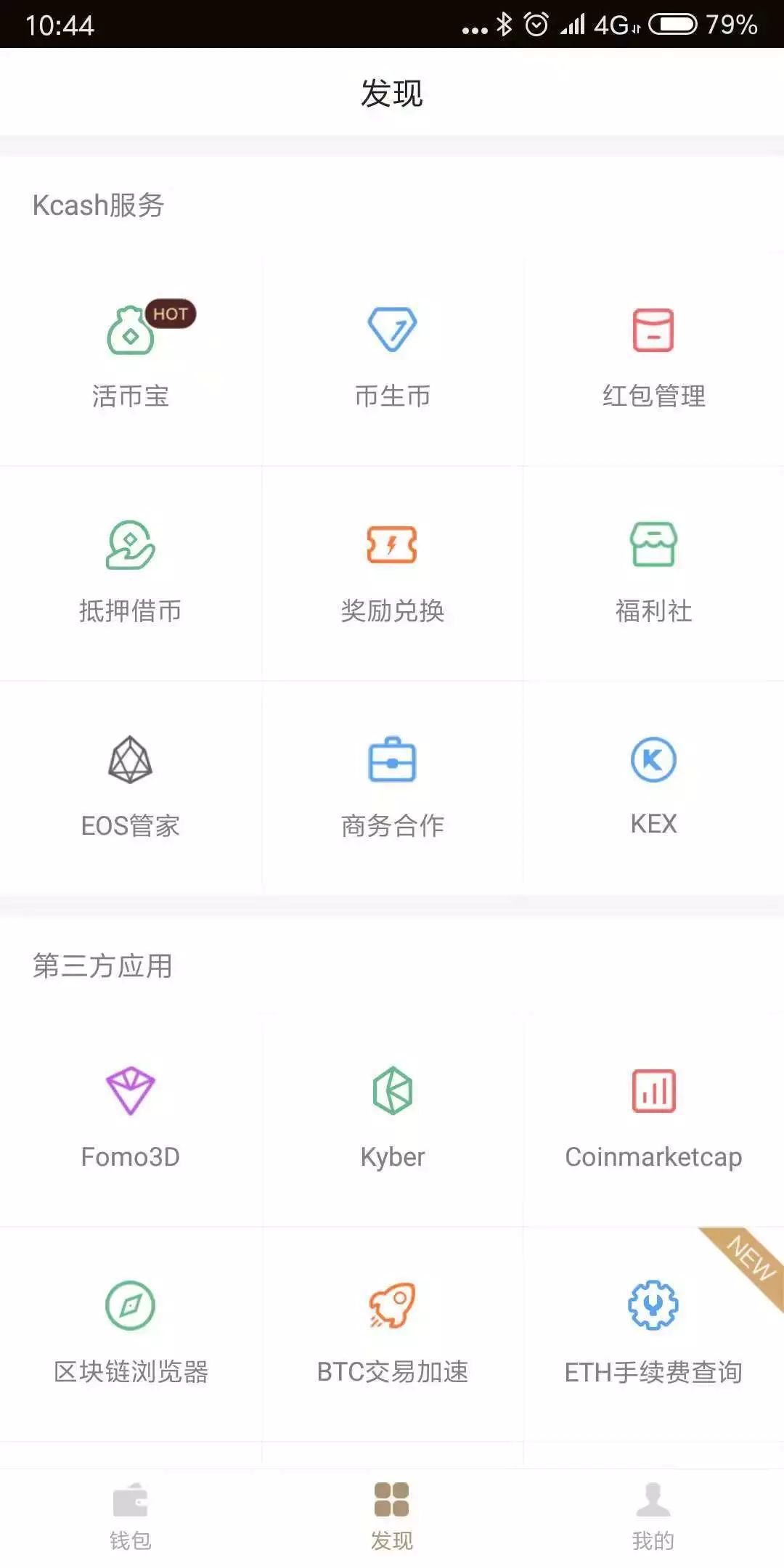Open Kyber
The height and width of the screenshot is (1568, 784).
392,1119
